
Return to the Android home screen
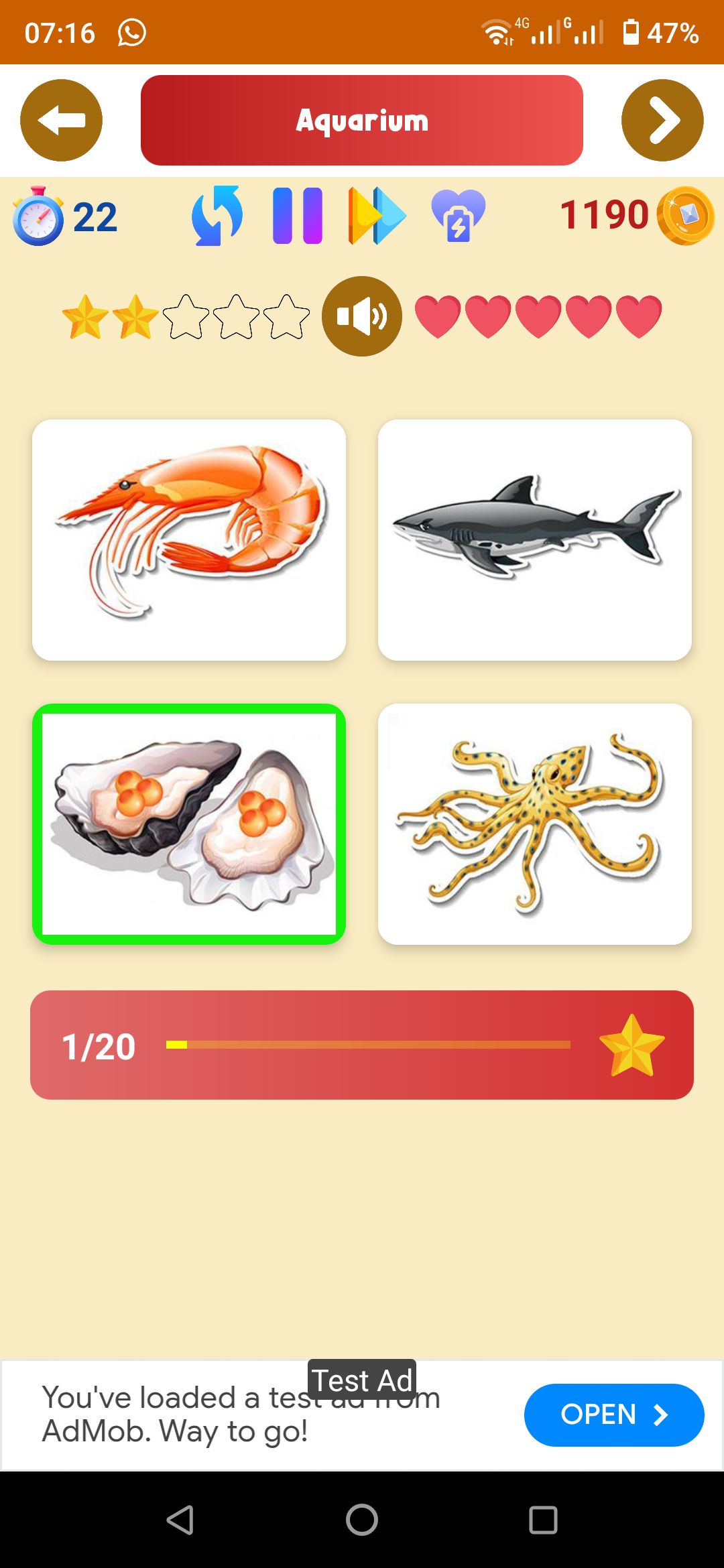362,1520
